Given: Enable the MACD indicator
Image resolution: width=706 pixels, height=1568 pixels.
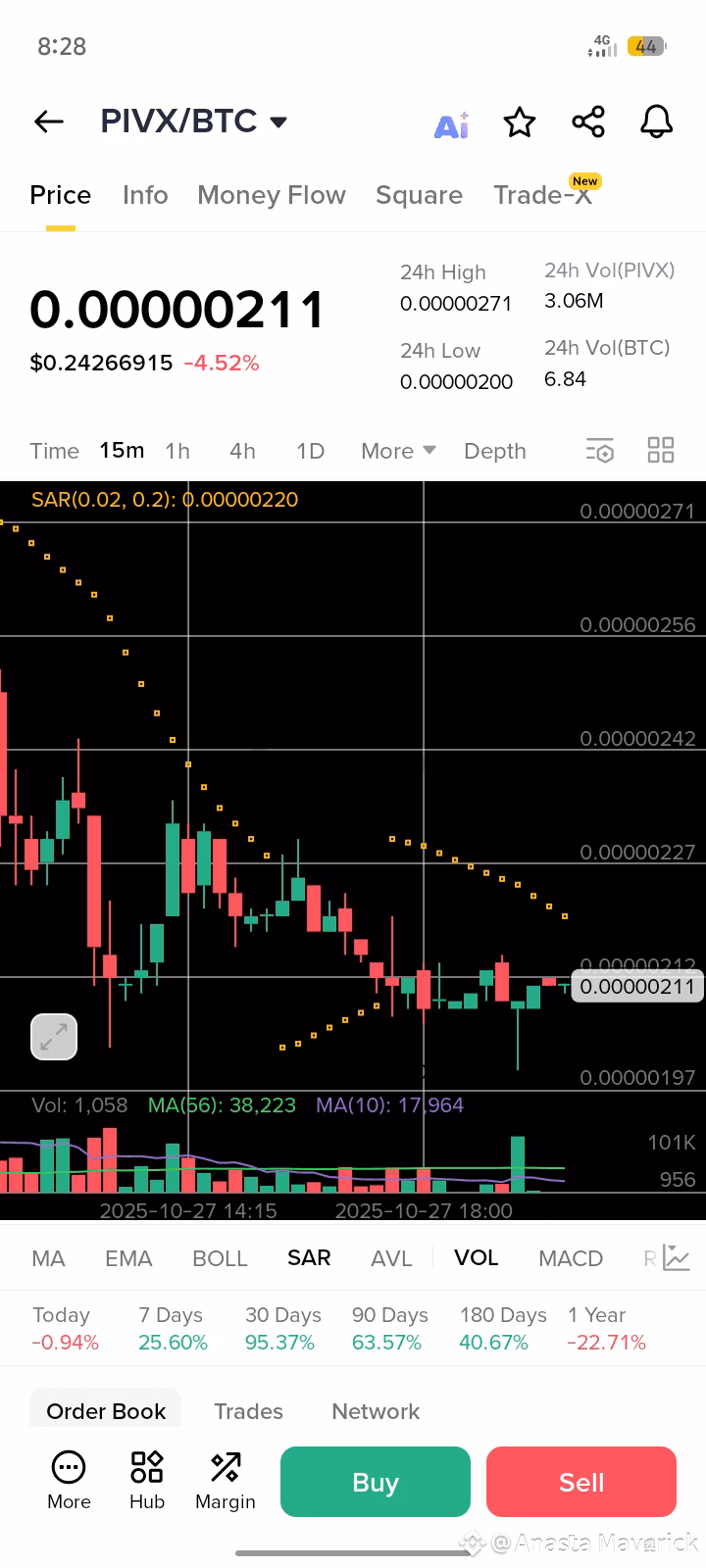Looking at the screenshot, I should point(571,1258).
